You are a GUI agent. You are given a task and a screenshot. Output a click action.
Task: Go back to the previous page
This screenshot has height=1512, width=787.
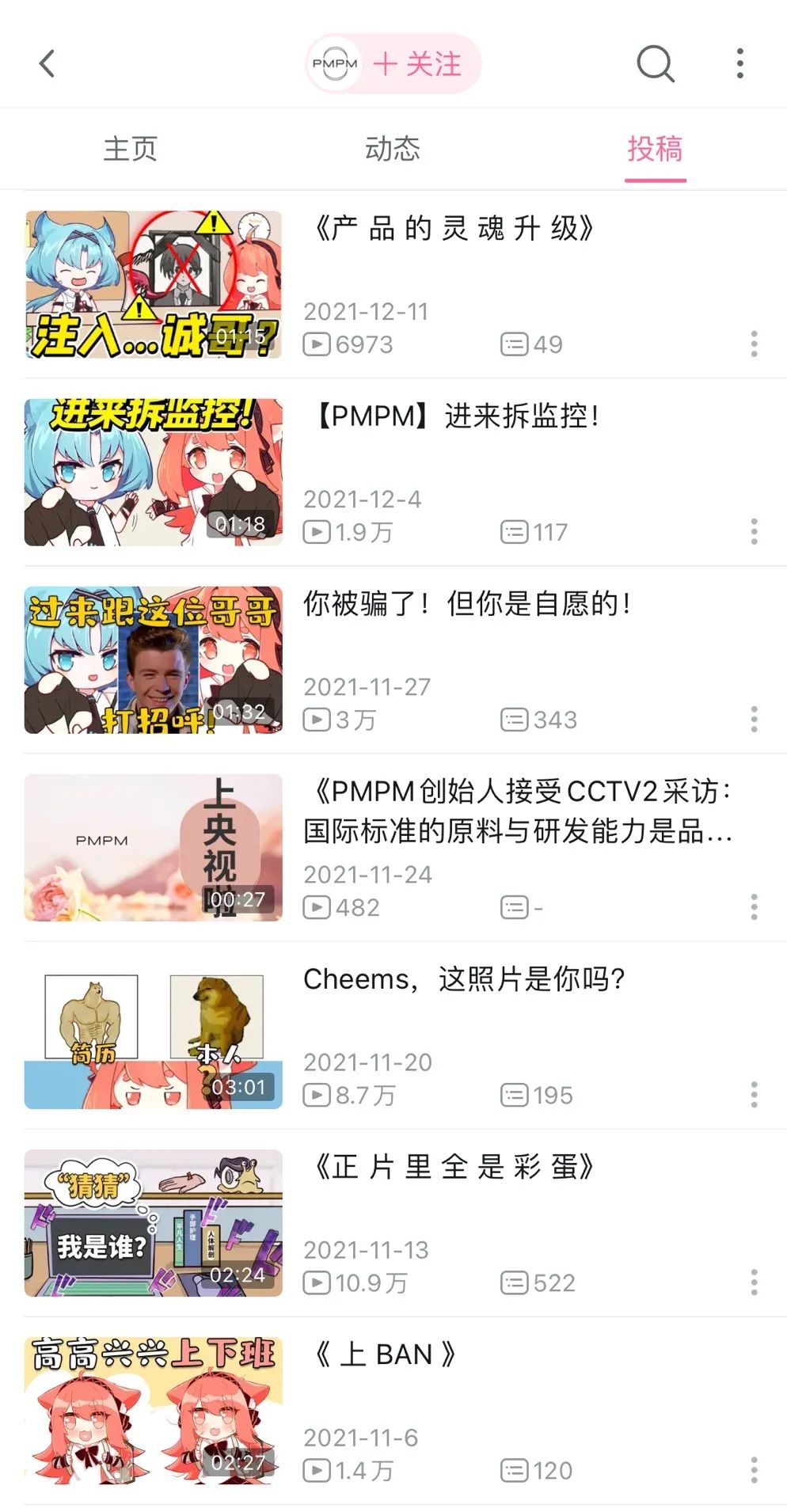48,63
